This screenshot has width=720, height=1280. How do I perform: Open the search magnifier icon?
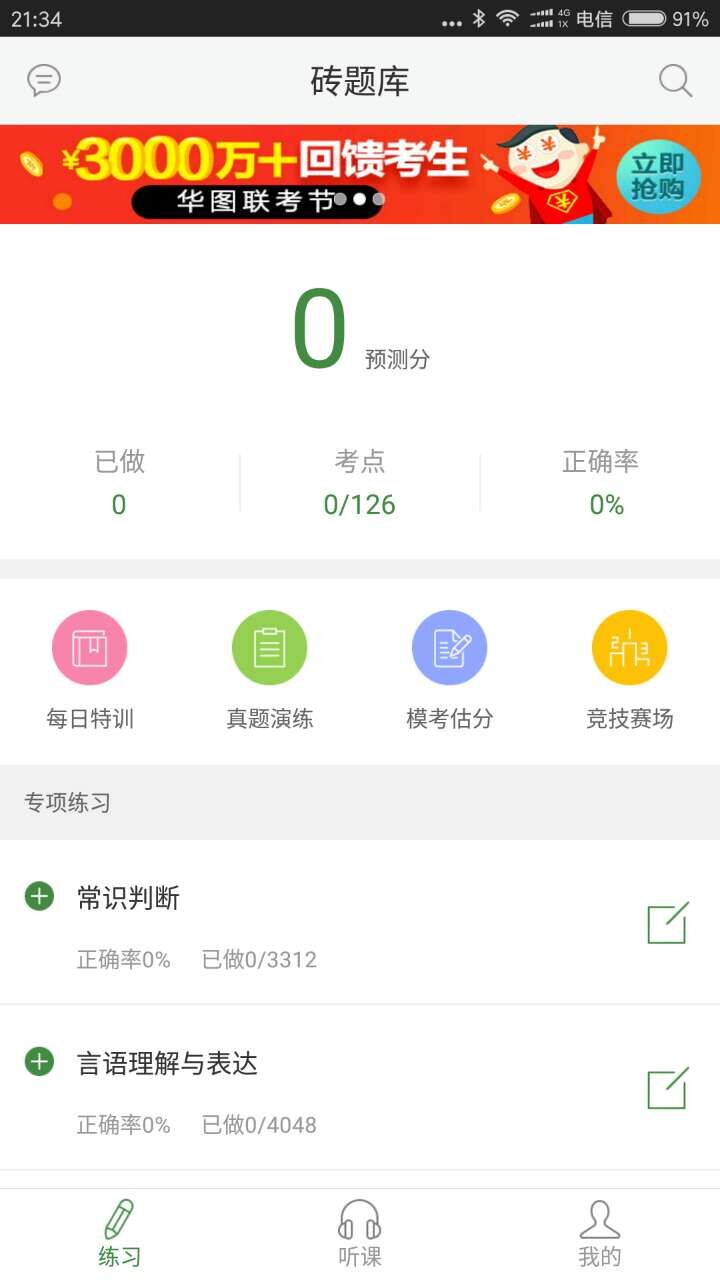(676, 81)
